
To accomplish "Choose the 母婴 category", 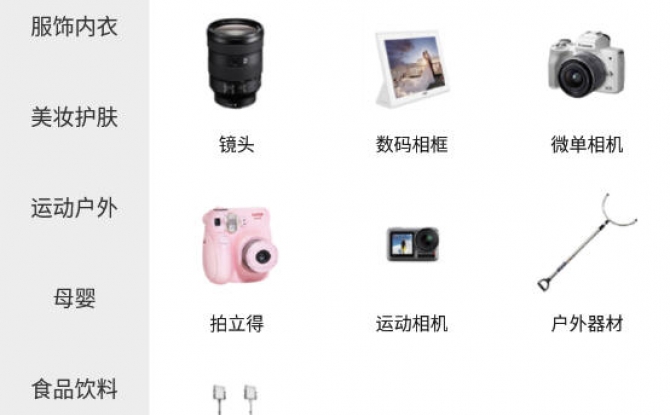I will click(74, 298).
